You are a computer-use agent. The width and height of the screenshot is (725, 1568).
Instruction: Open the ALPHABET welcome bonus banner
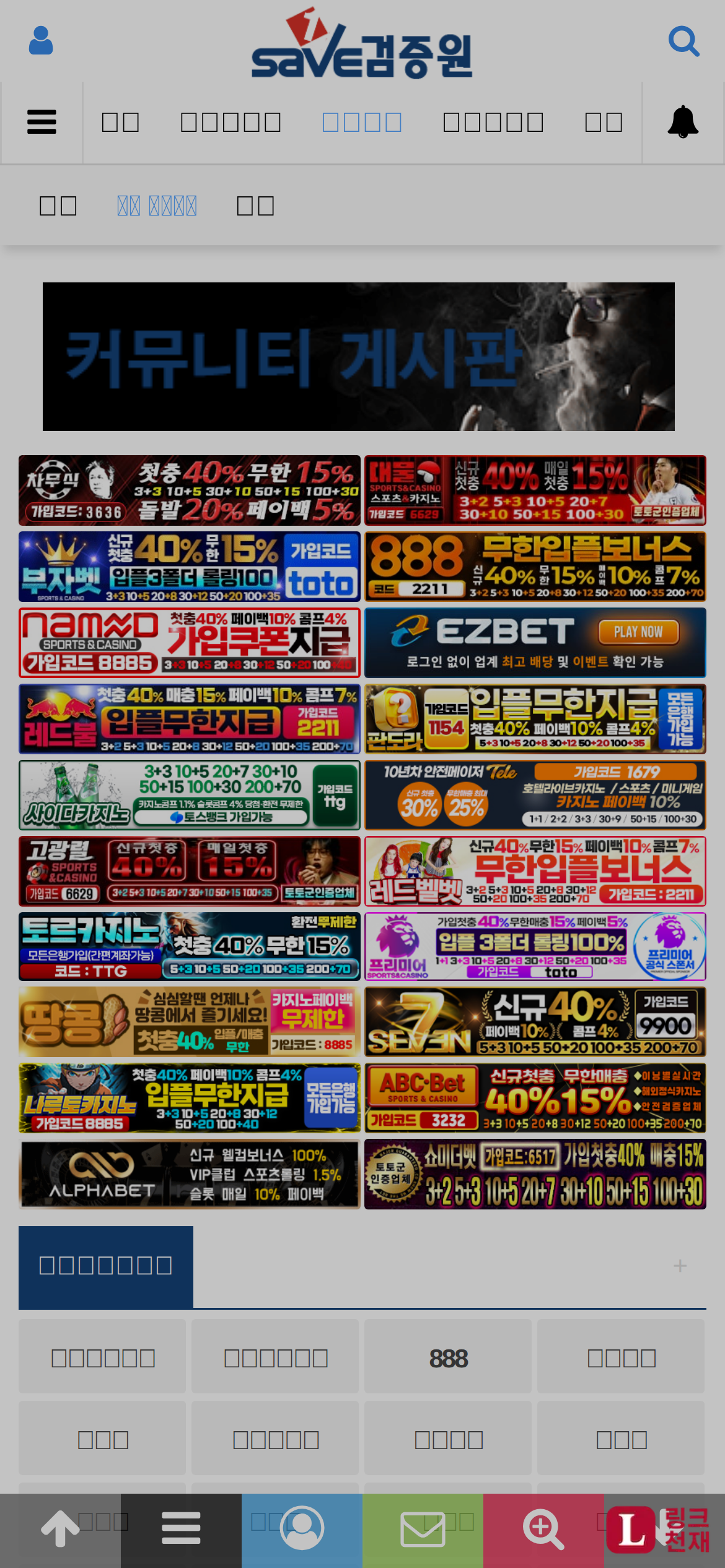tap(189, 1174)
